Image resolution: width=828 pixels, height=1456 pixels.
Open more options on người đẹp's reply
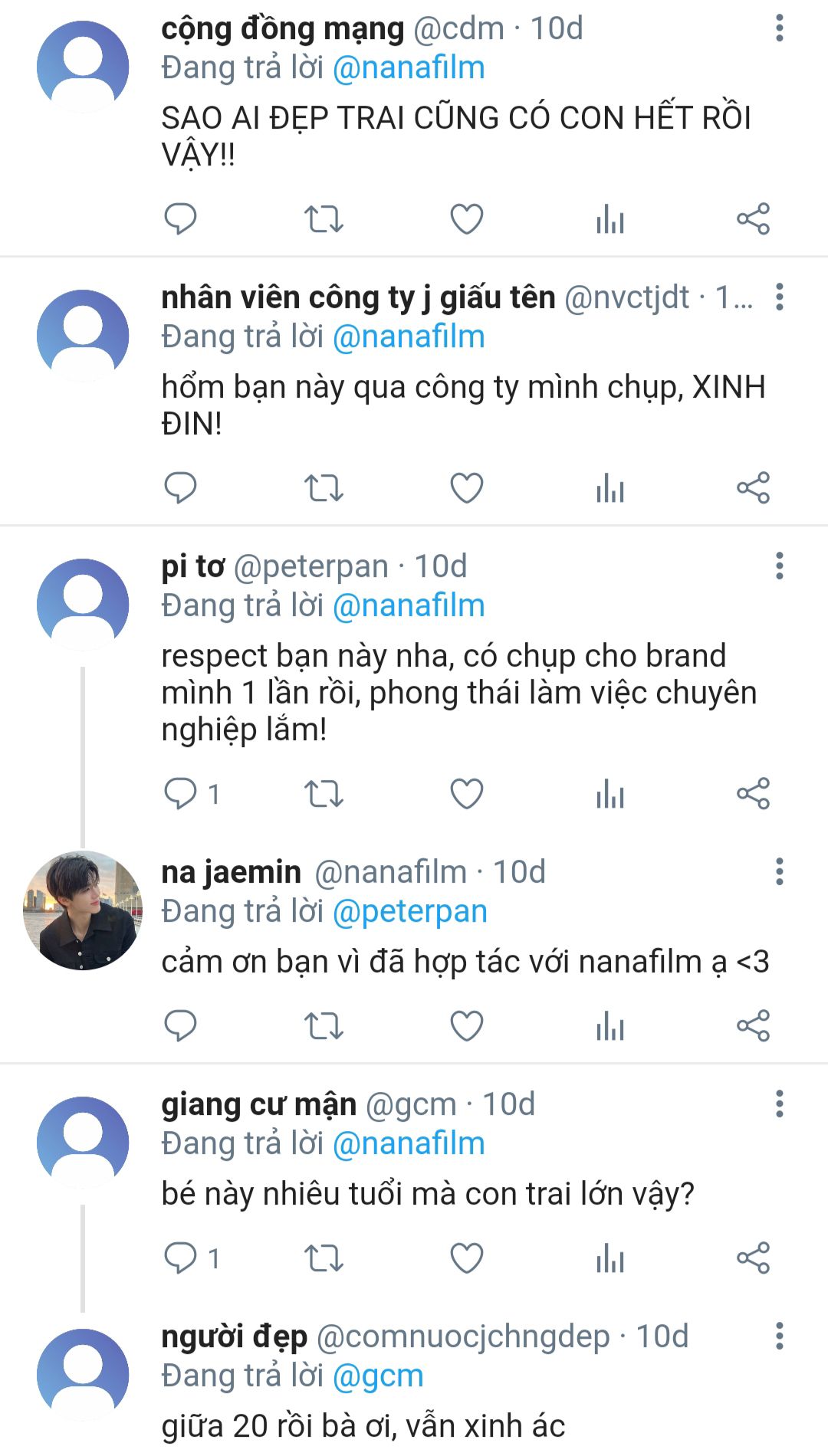tap(779, 1336)
